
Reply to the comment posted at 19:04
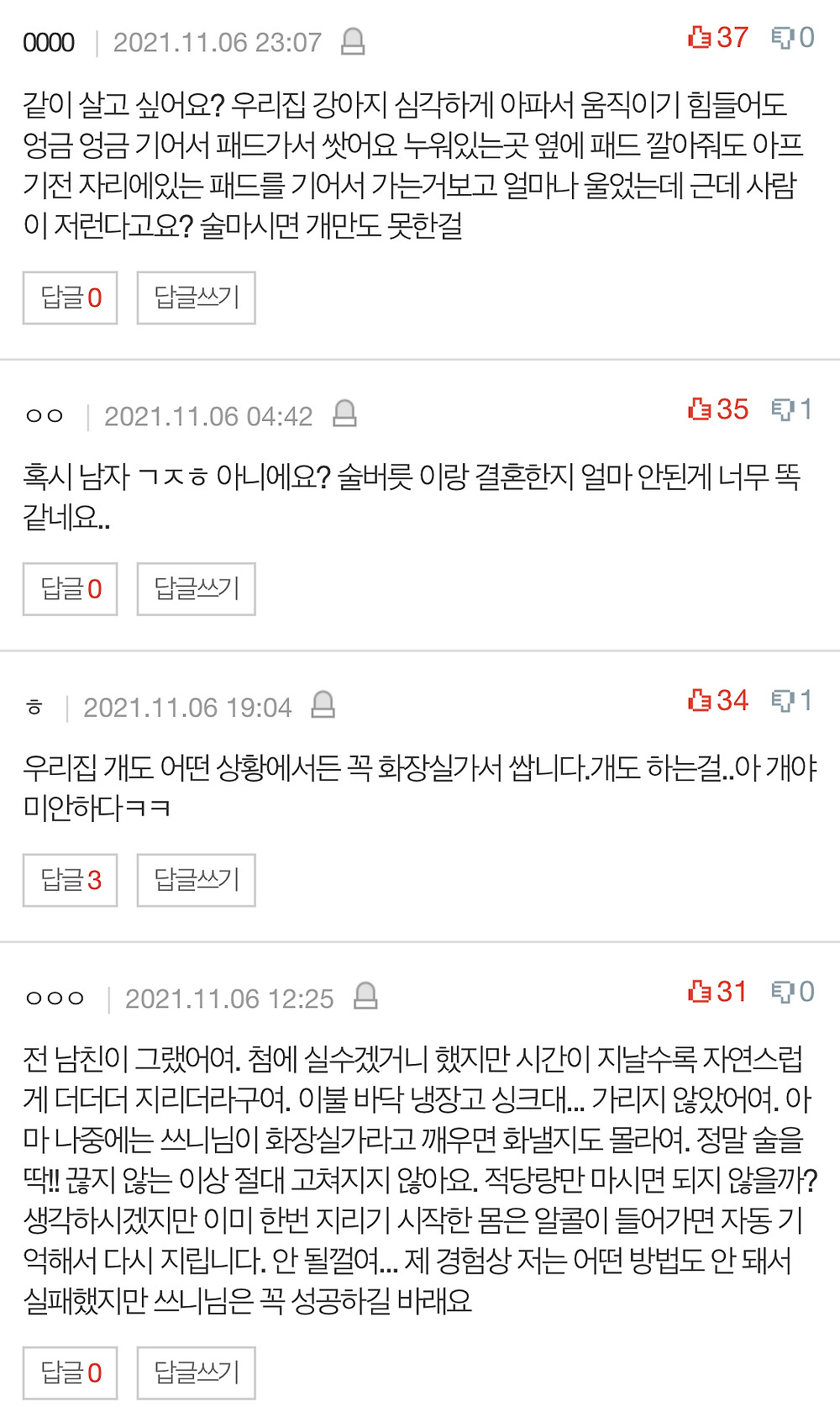point(197,880)
